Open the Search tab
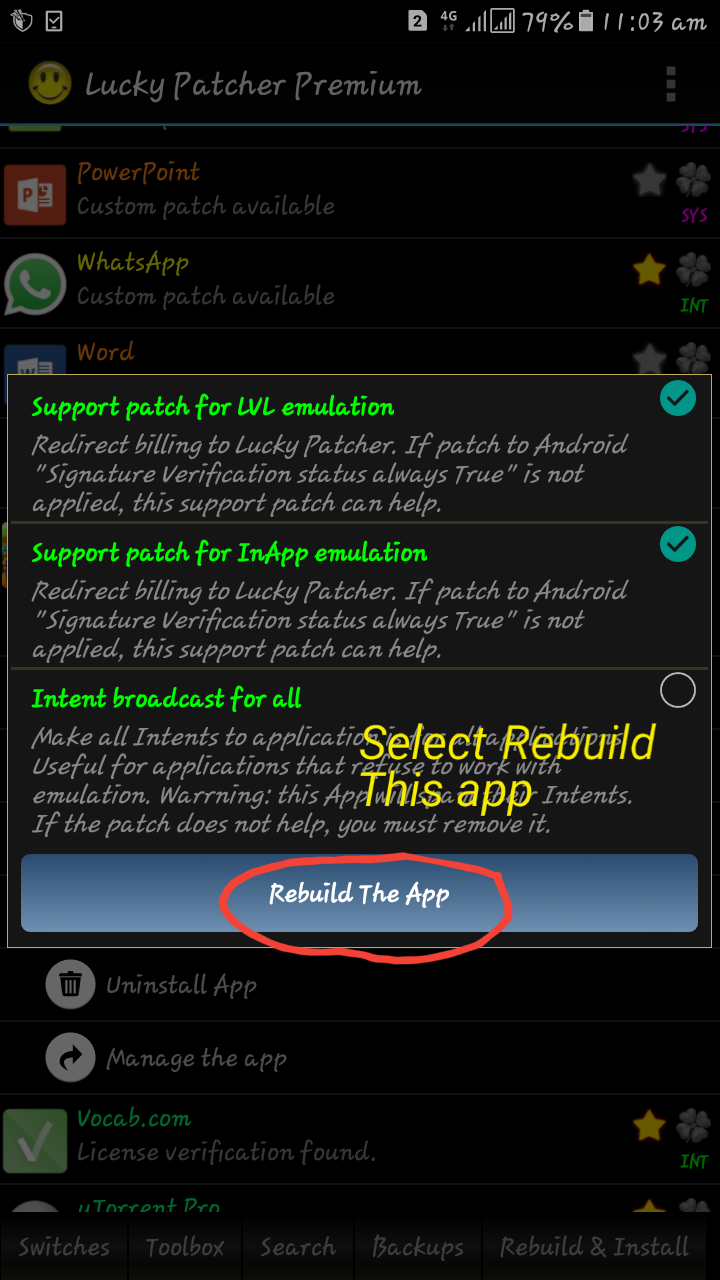 coord(298,1247)
